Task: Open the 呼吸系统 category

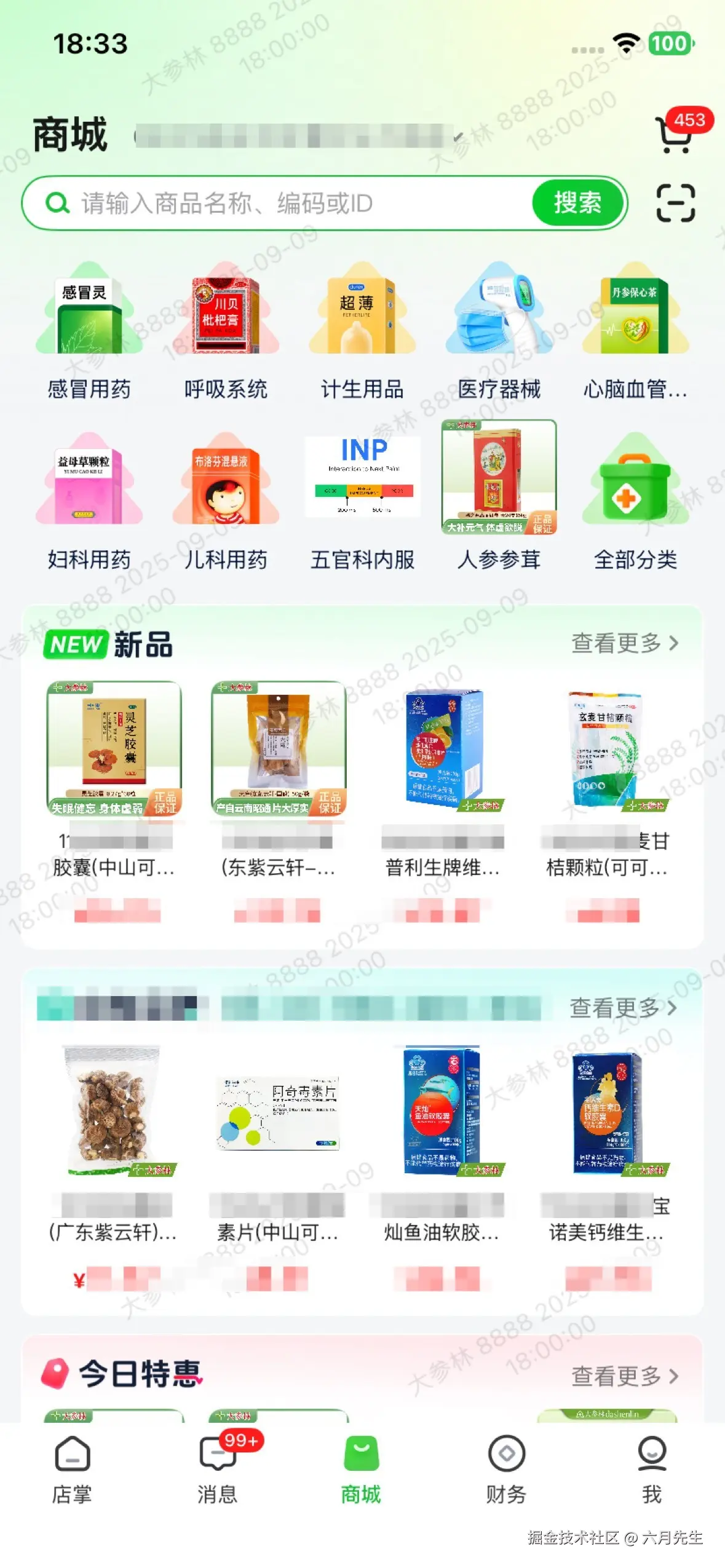Action: coord(226,332)
